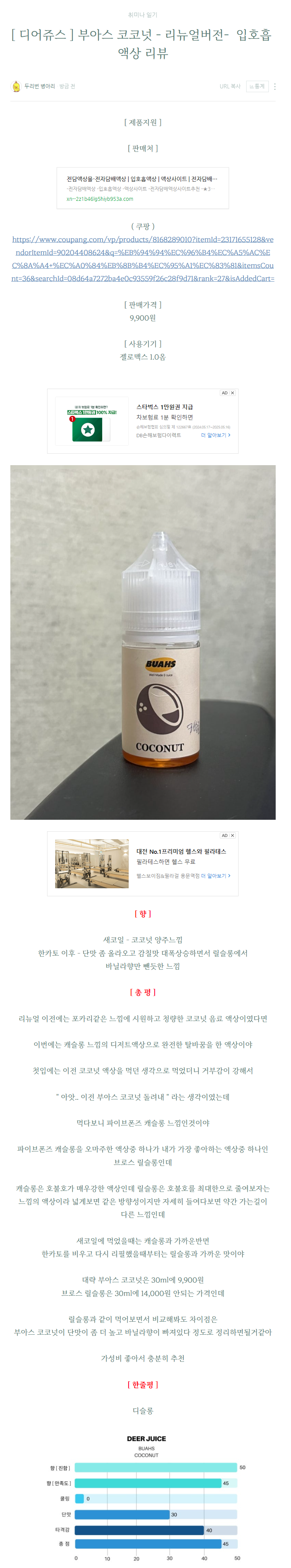Viewport: 291px width, 1568px height.
Task: Open the 통계 statistics button
Action: [x=257, y=86]
